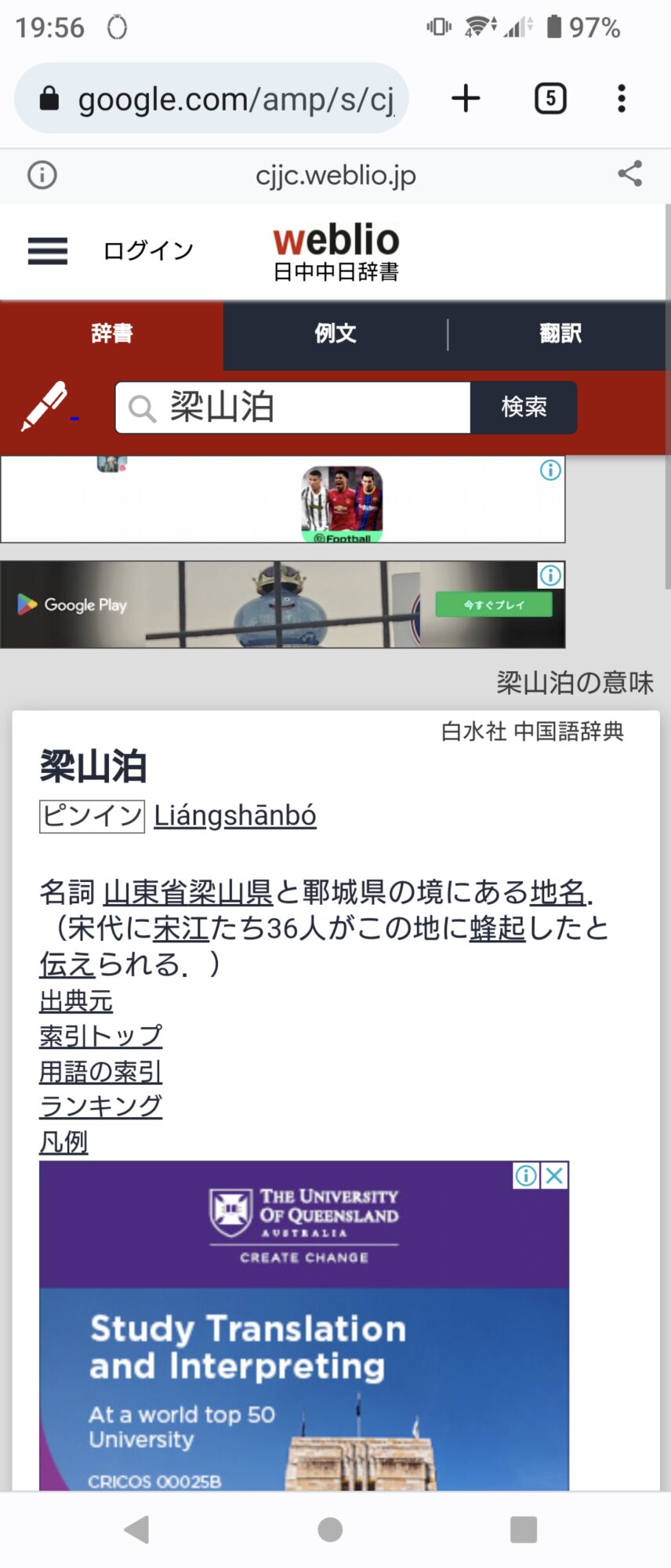Tap the search field containing 梁山泊
This screenshot has height=1568, width=671.
306,408
